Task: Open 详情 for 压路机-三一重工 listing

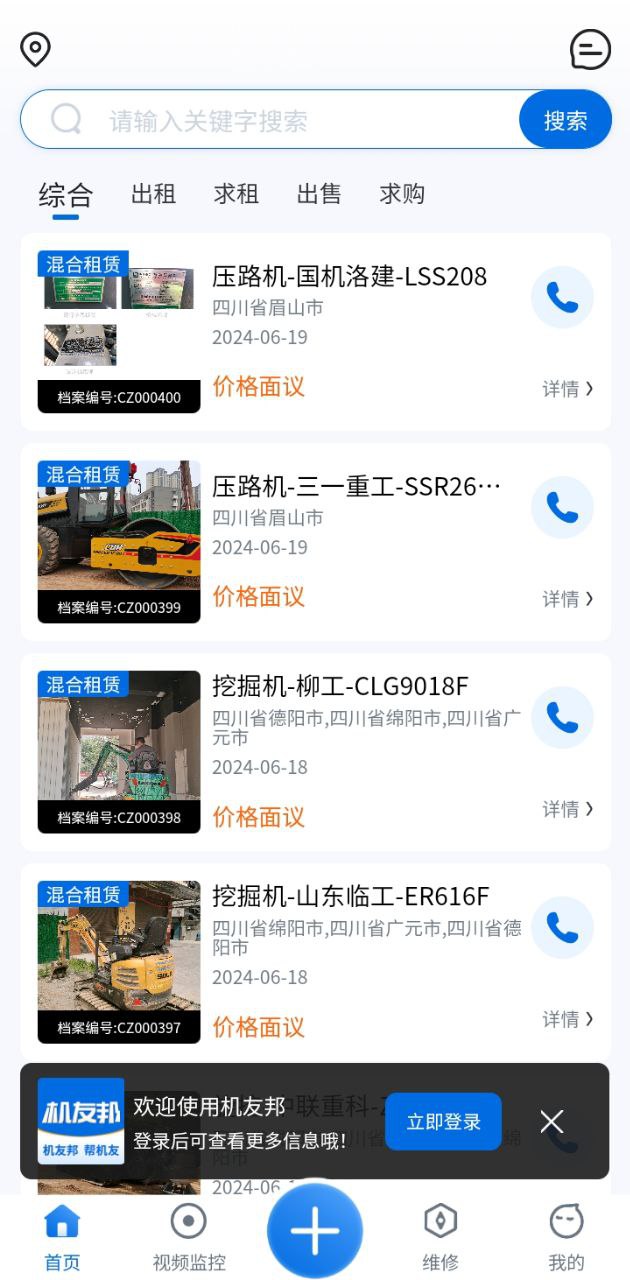Action: point(567,599)
